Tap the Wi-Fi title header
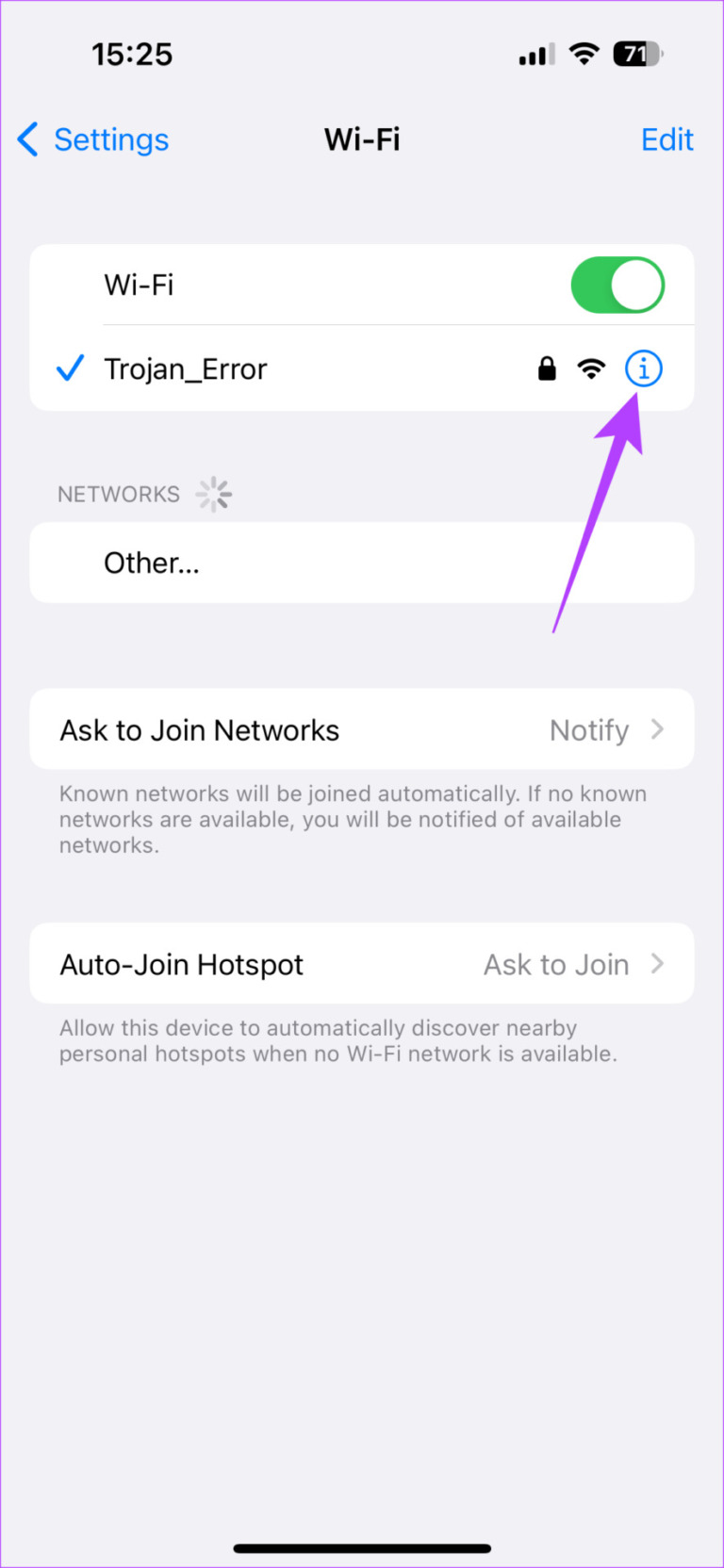 [362, 139]
